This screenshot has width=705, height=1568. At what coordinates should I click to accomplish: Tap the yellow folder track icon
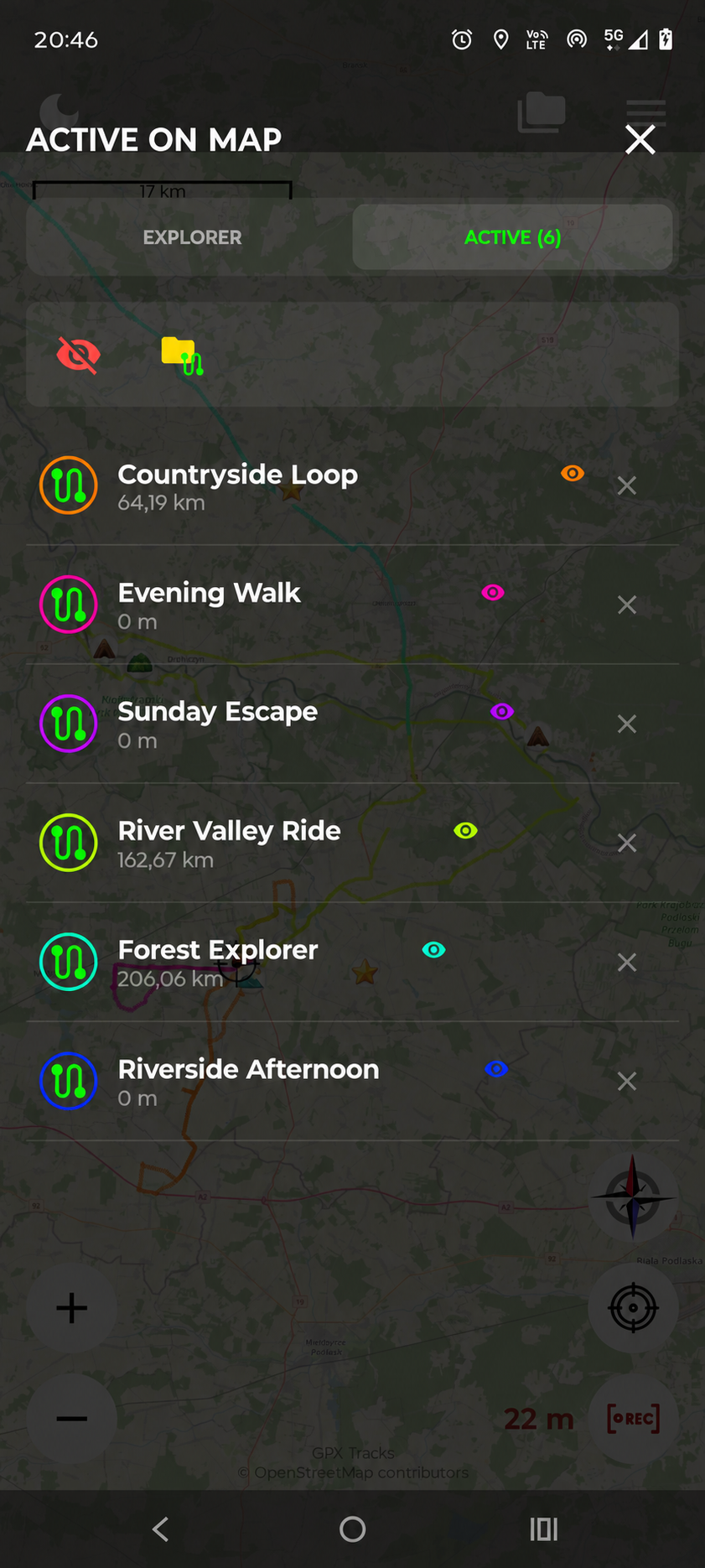tap(182, 355)
